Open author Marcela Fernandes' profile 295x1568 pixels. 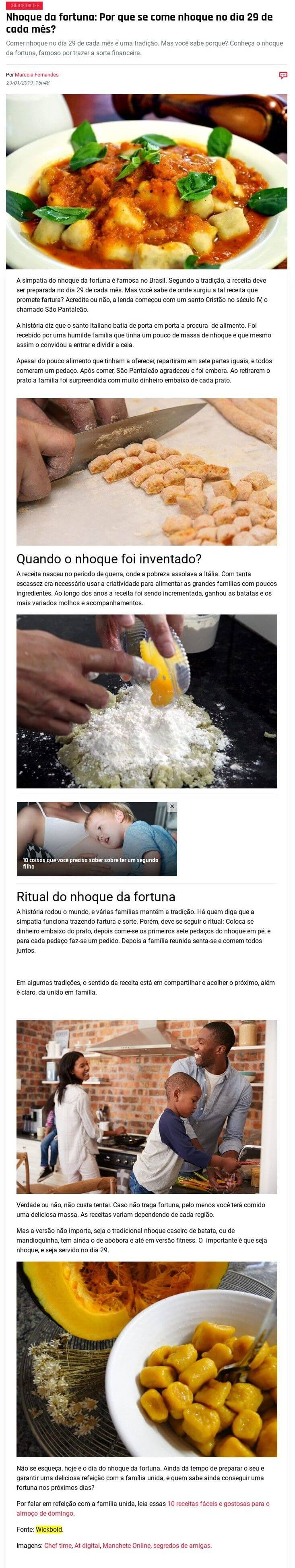(37, 74)
